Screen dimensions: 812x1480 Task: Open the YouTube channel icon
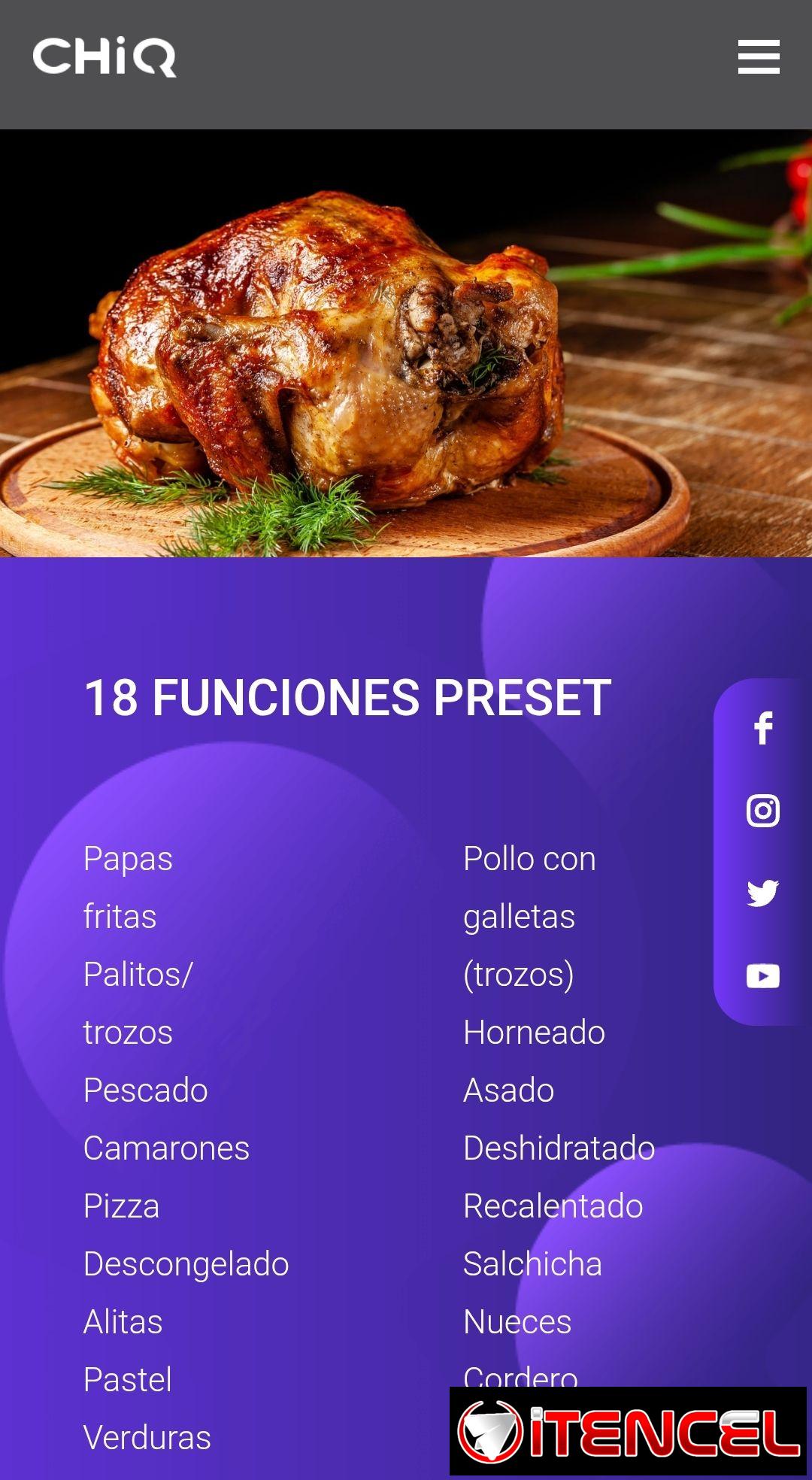762,976
